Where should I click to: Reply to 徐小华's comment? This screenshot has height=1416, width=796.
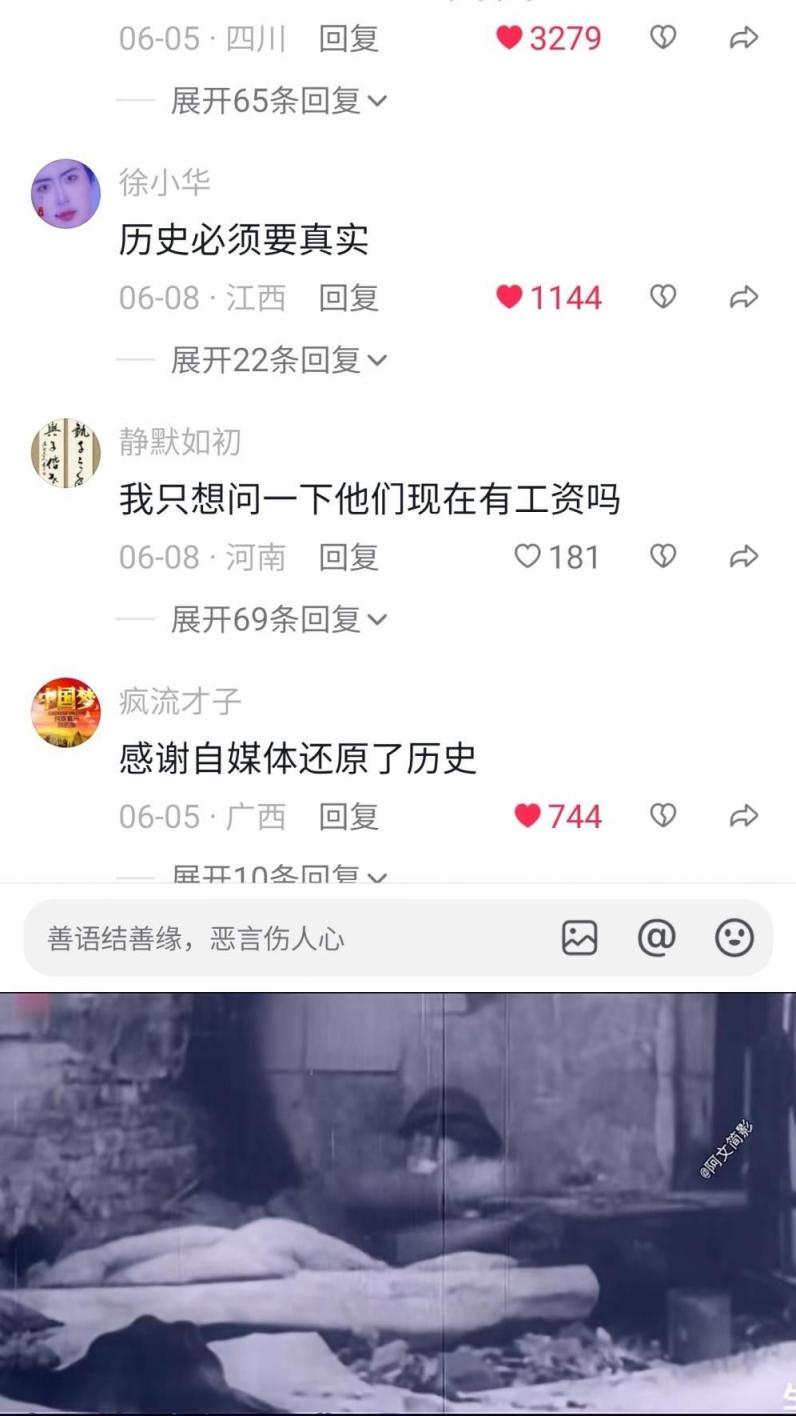point(348,297)
